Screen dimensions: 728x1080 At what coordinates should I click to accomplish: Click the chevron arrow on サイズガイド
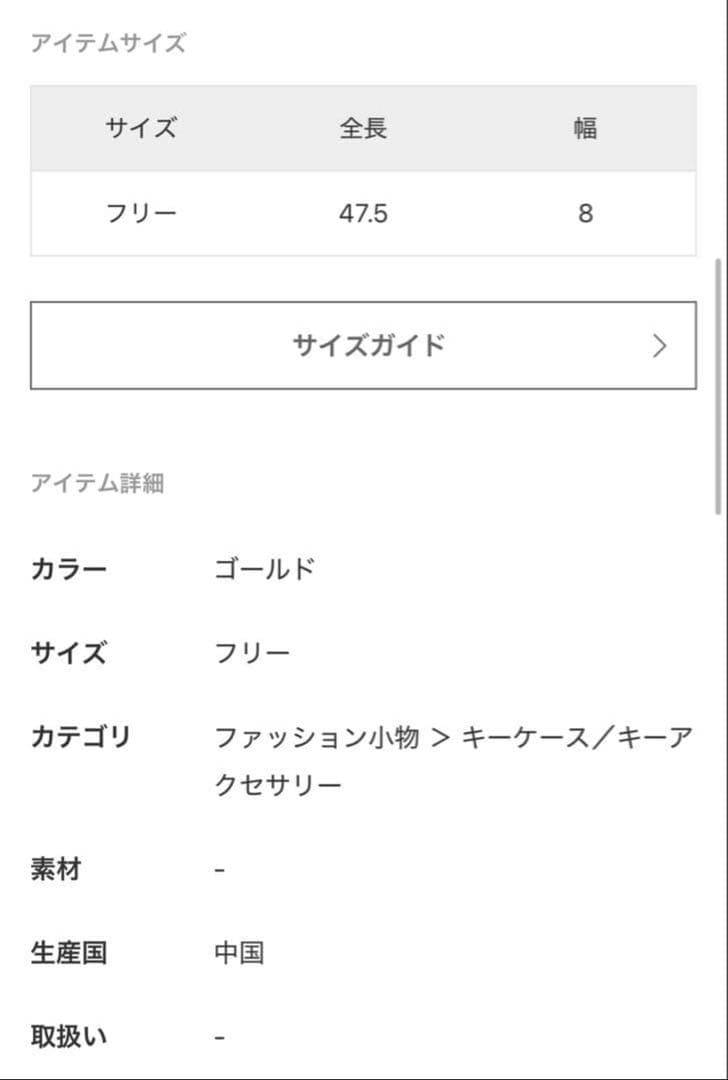click(x=659, y=346)
